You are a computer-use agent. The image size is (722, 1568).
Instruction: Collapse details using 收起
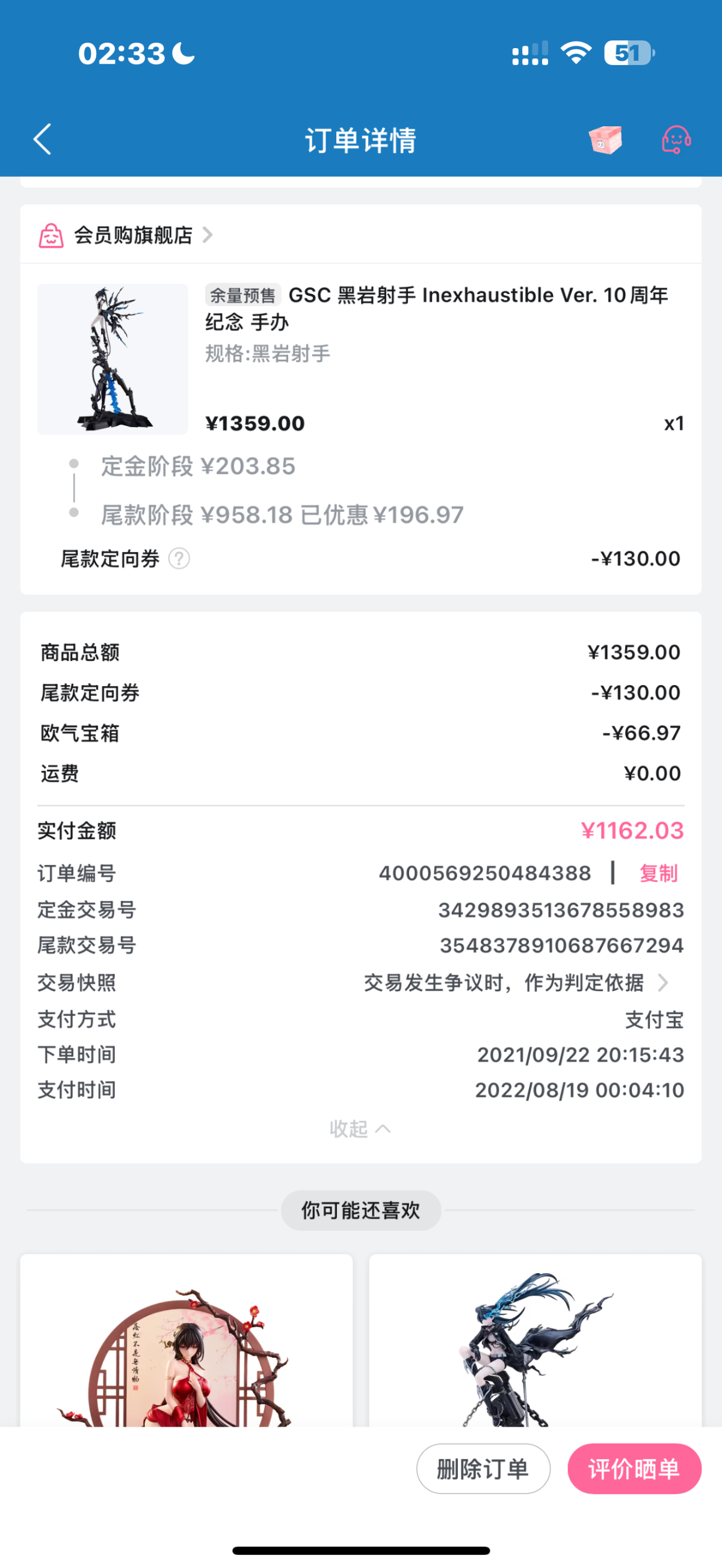(x=360, y=1129)
